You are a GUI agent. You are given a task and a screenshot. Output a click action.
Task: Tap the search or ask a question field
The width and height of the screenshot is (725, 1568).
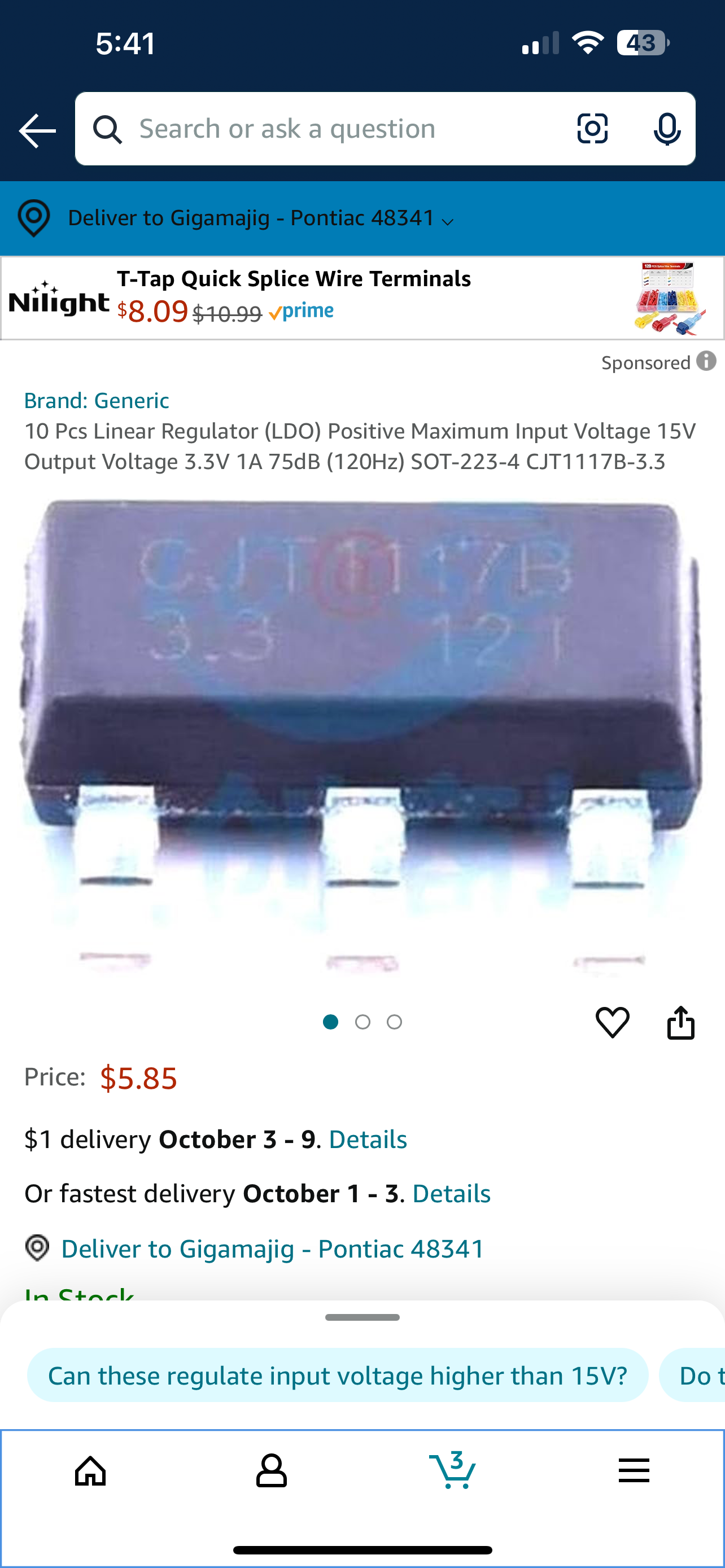(x=341, y=129)
